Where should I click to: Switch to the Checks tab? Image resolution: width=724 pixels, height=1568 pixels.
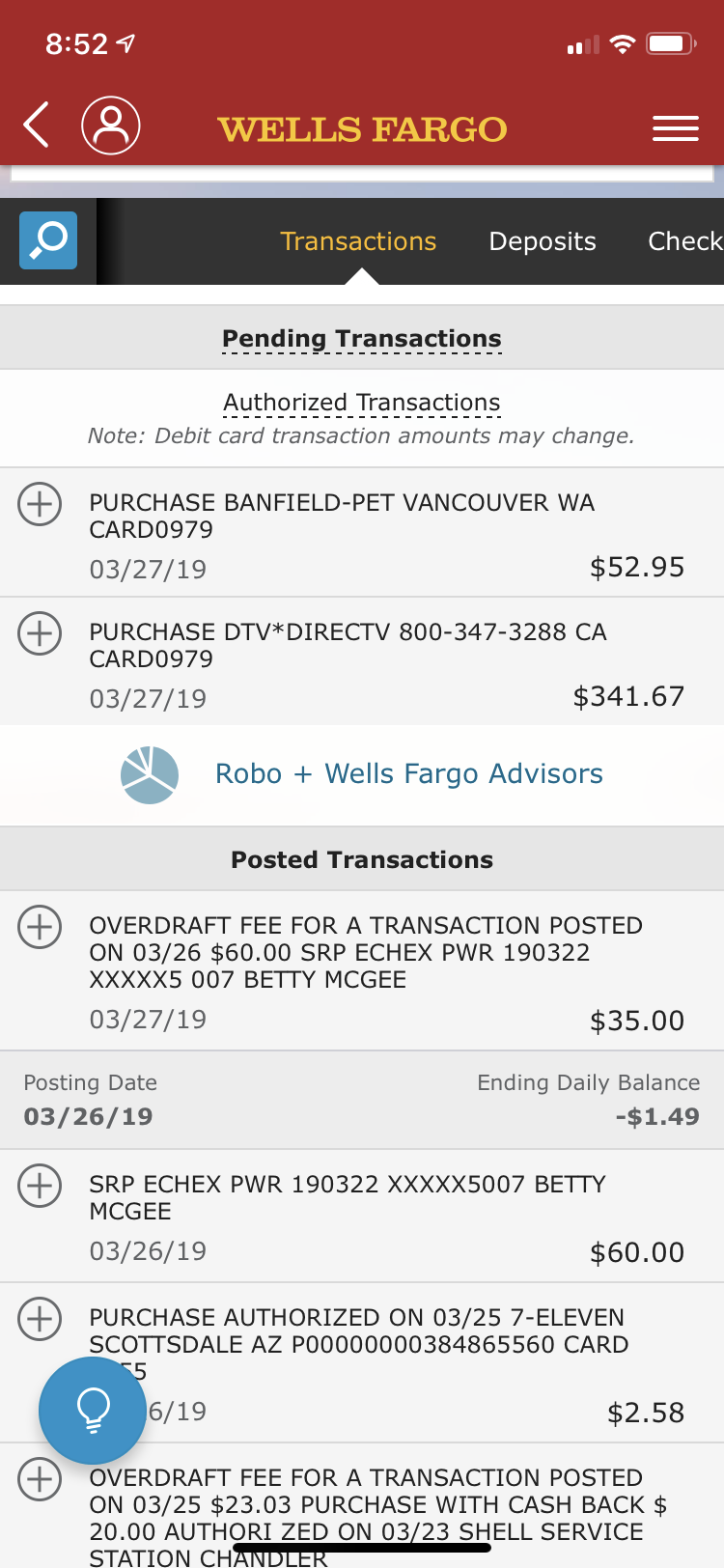pyautogui.click(x=684, y=241)
